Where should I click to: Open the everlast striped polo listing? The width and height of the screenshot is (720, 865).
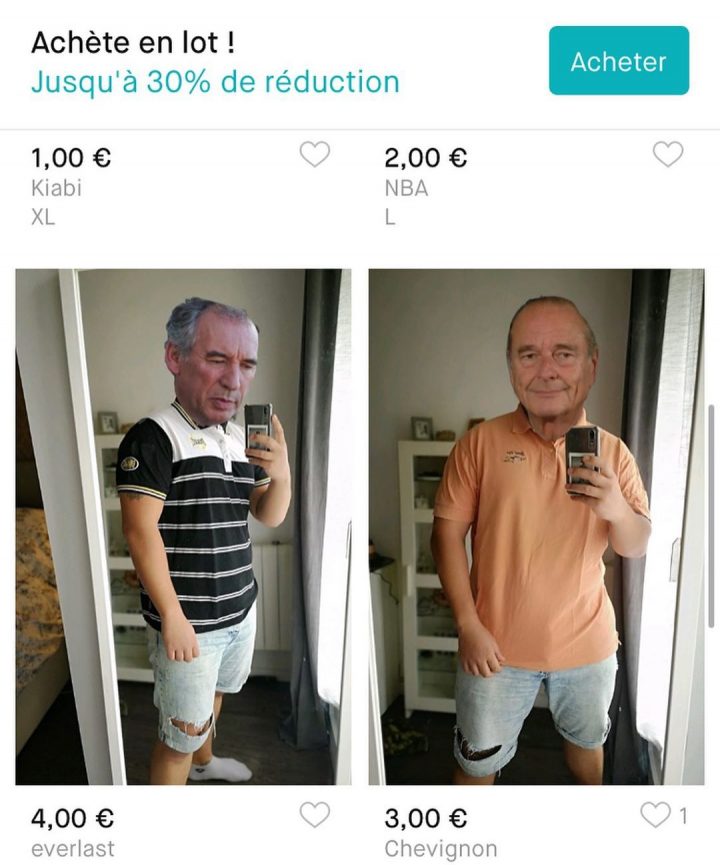tap(183, 526)
